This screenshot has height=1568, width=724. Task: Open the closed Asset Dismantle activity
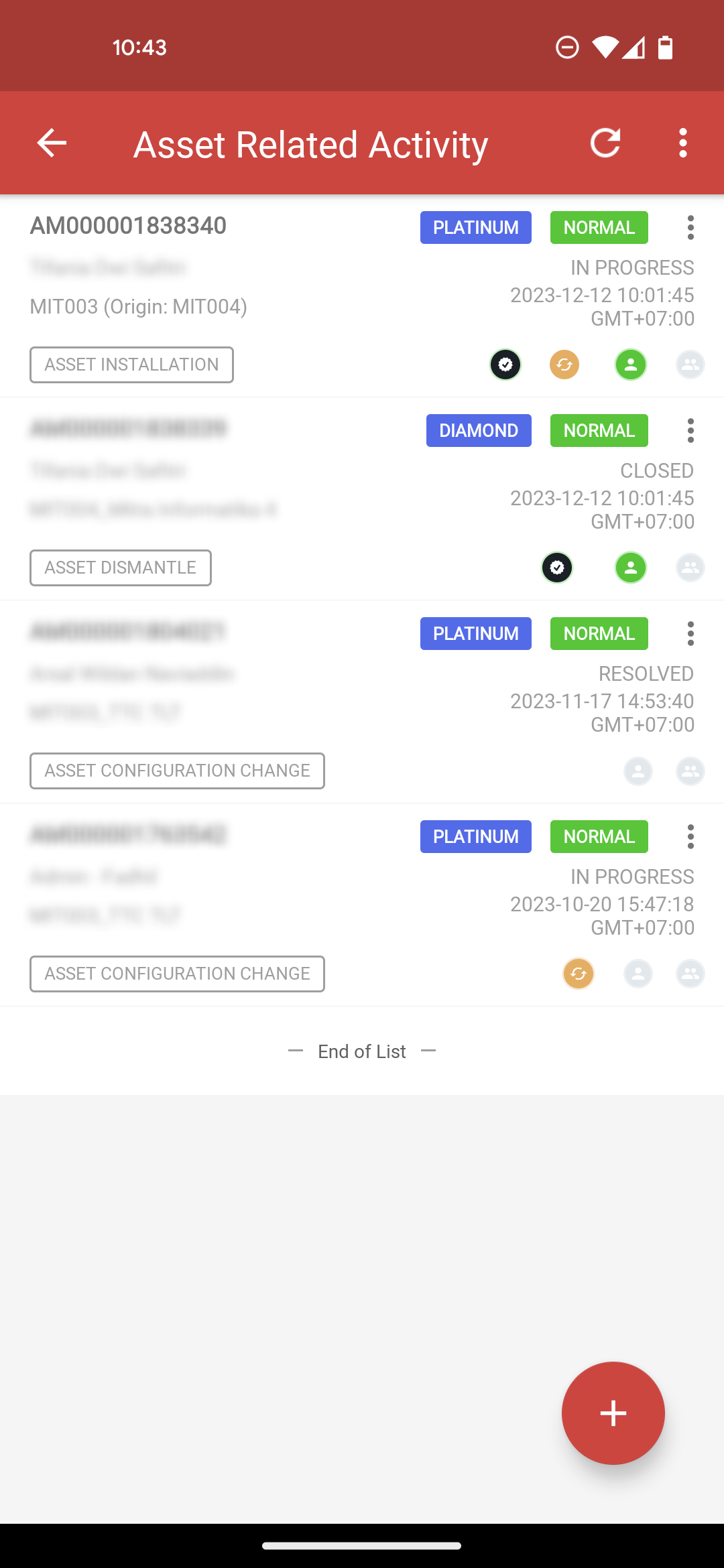tap(362, 499)
